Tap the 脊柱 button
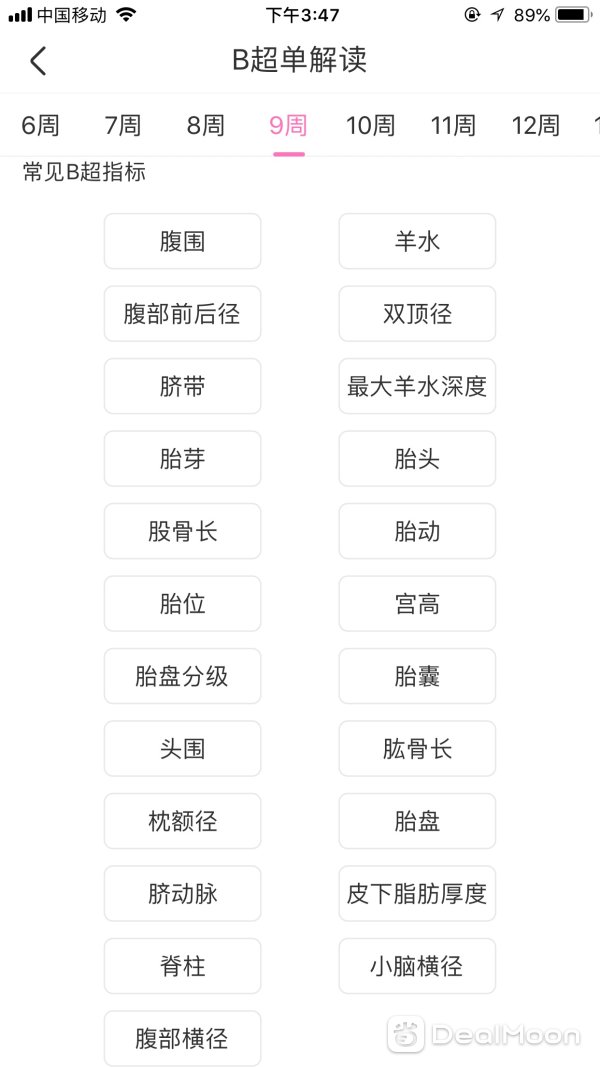Image resolution: width=600 pixels, height=1067 pixels. tap(182, 966)
